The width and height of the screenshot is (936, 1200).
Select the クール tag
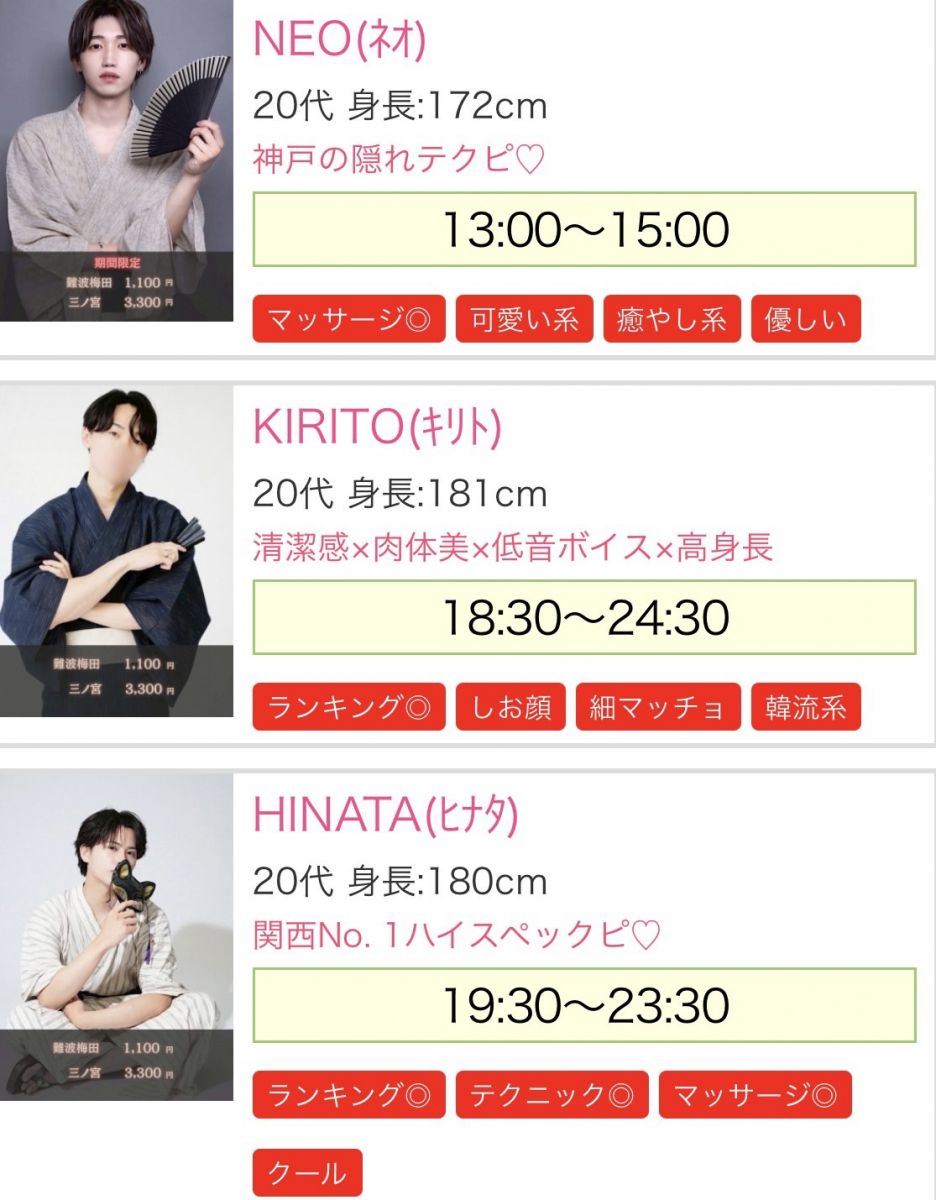307,1173
